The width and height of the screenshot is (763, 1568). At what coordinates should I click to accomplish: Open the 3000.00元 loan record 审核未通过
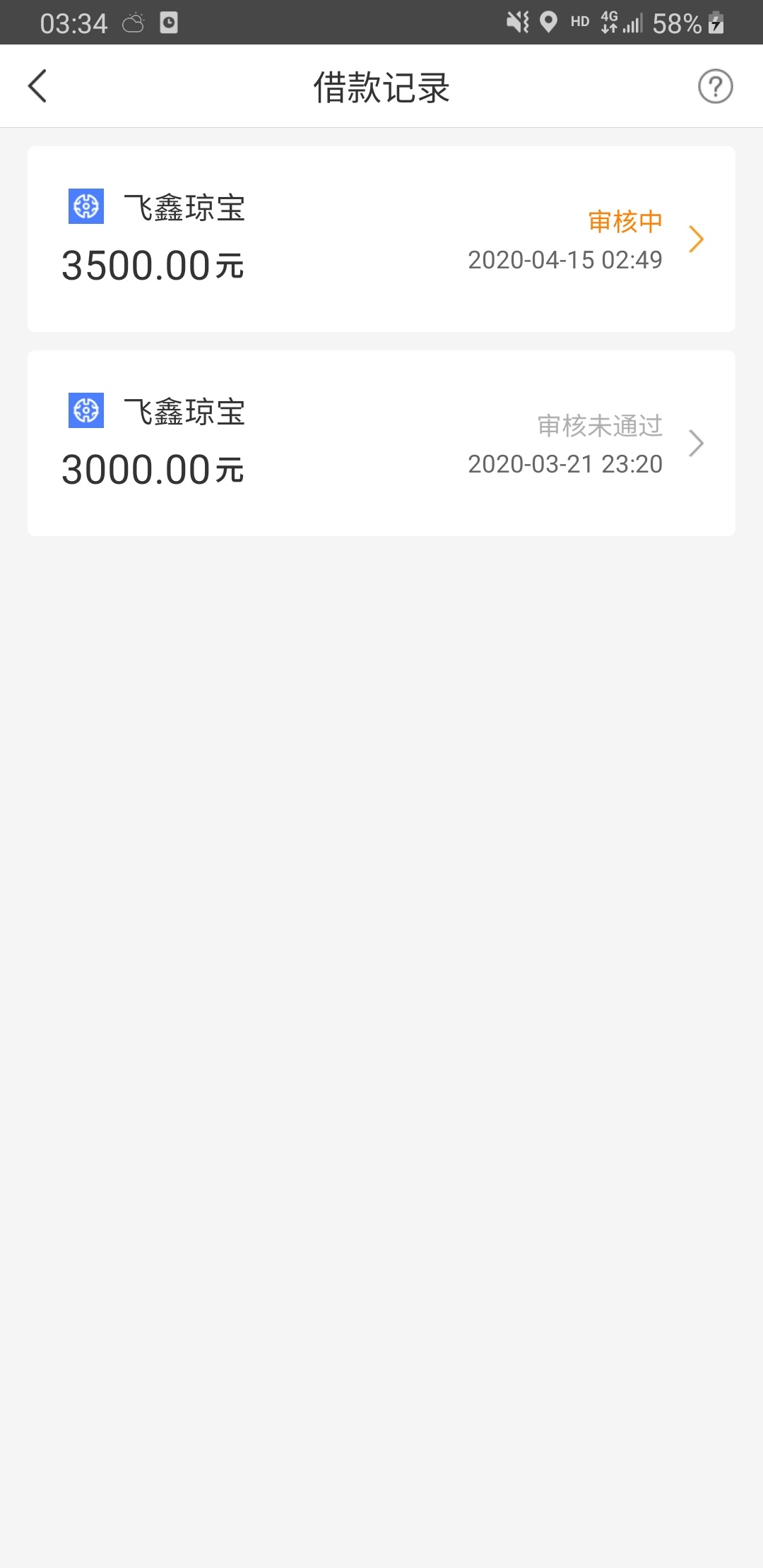pos(381,443)
